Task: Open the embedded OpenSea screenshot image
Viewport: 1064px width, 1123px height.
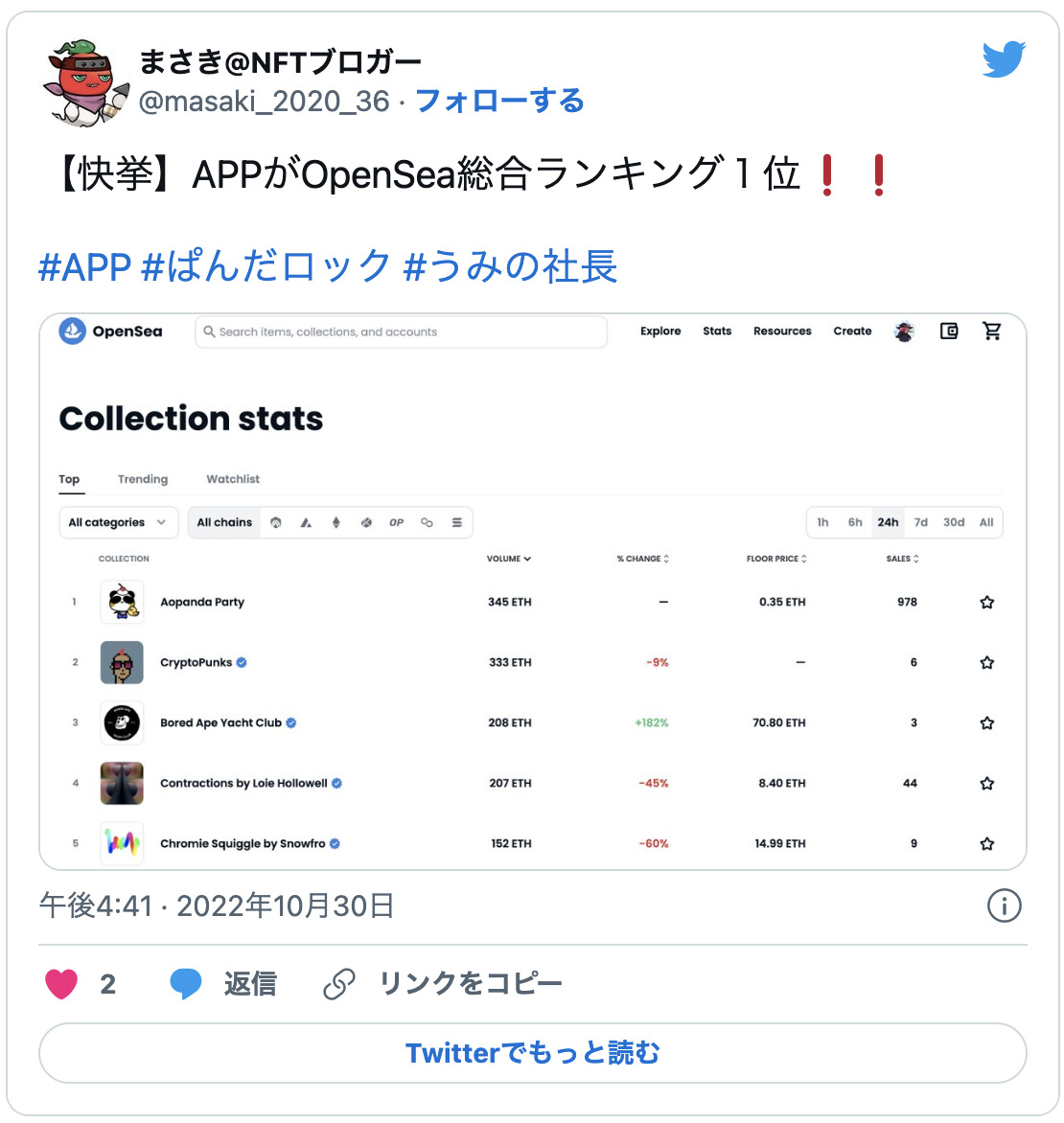Action: point(532,591)
